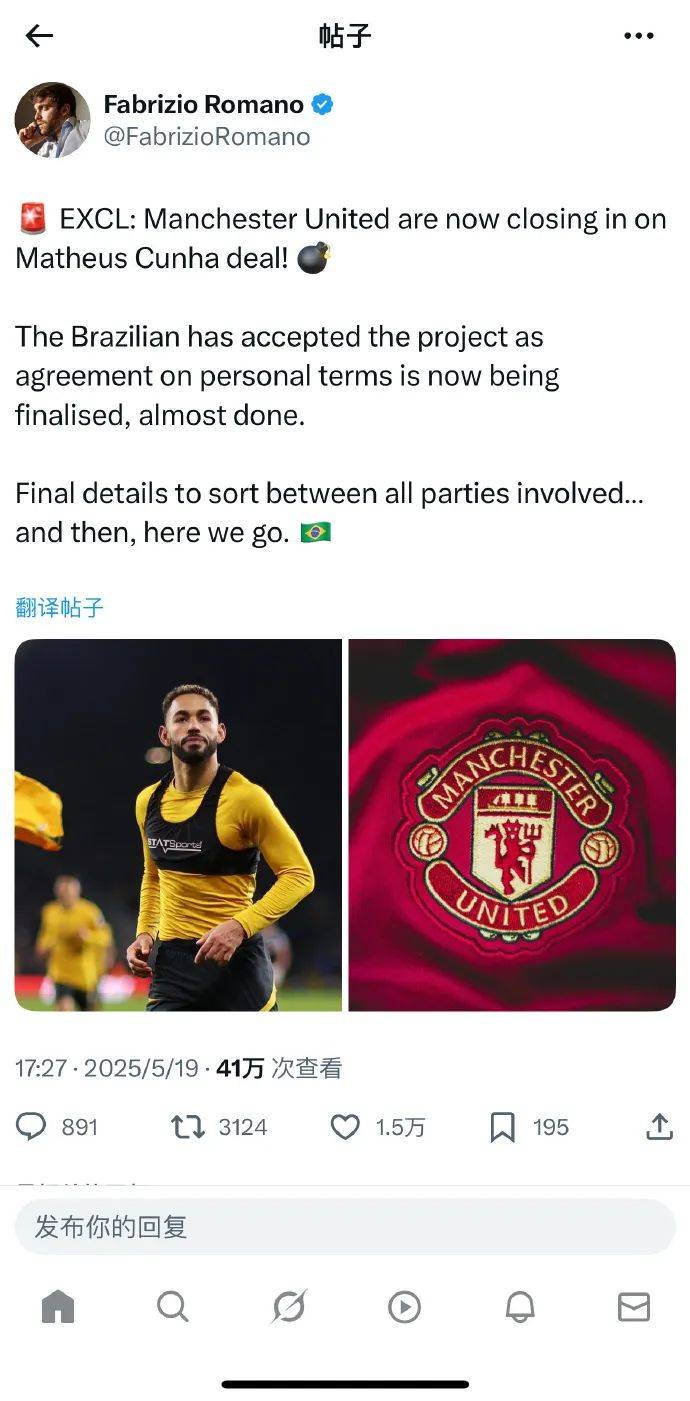
Task: View the Matheus Cunha photo
Action: (x=178, y=825)
